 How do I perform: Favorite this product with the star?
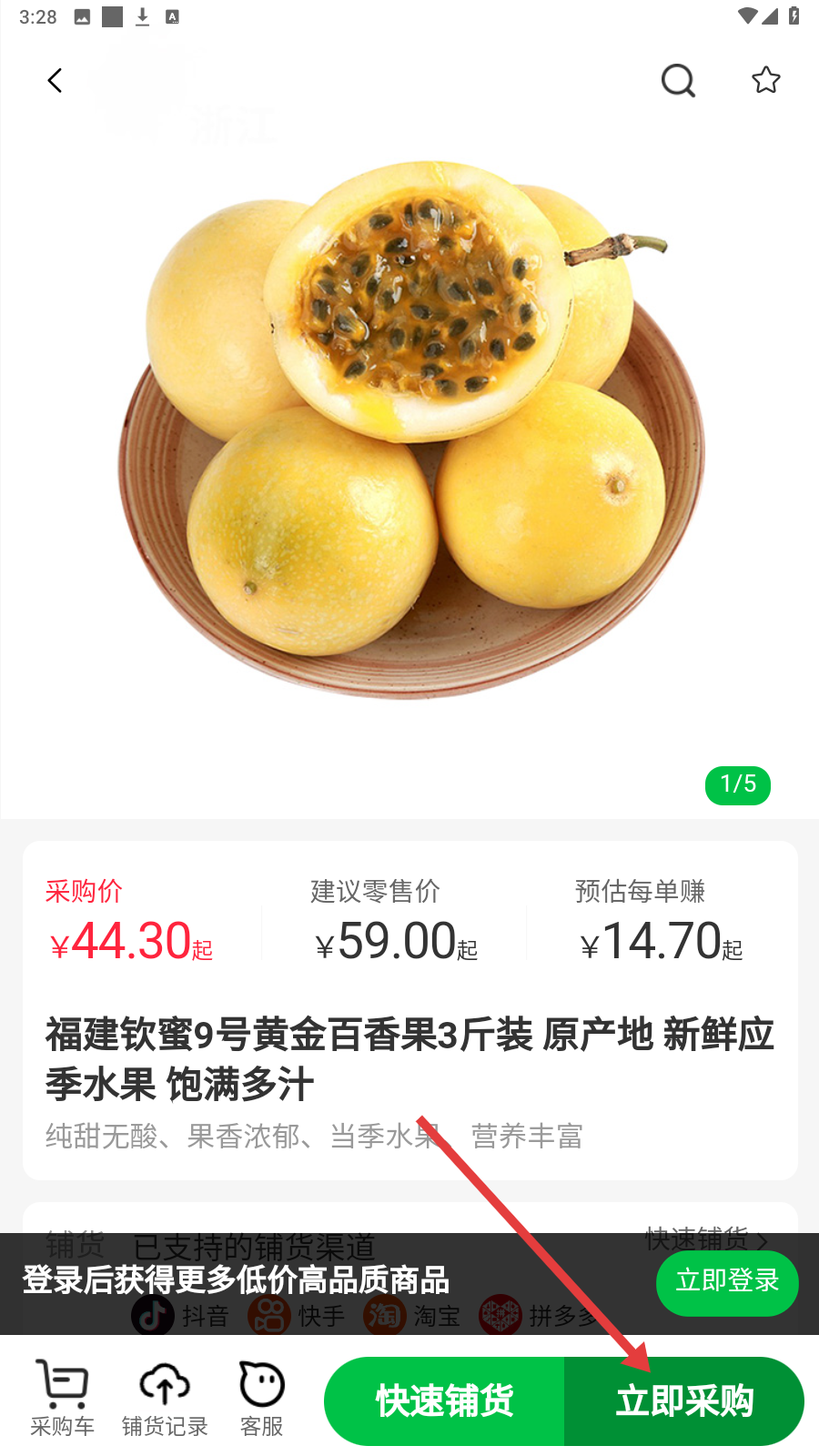click(x=766, y=81)
